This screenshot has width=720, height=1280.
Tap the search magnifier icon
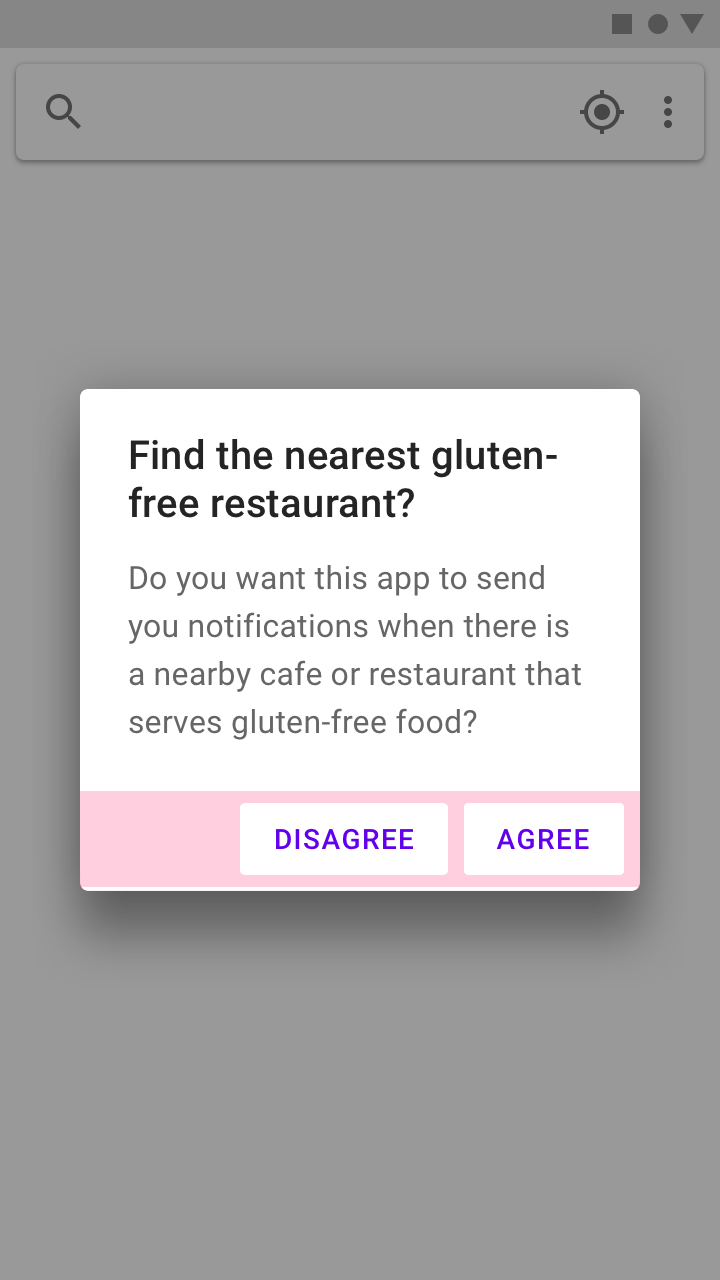click(63, 112)
